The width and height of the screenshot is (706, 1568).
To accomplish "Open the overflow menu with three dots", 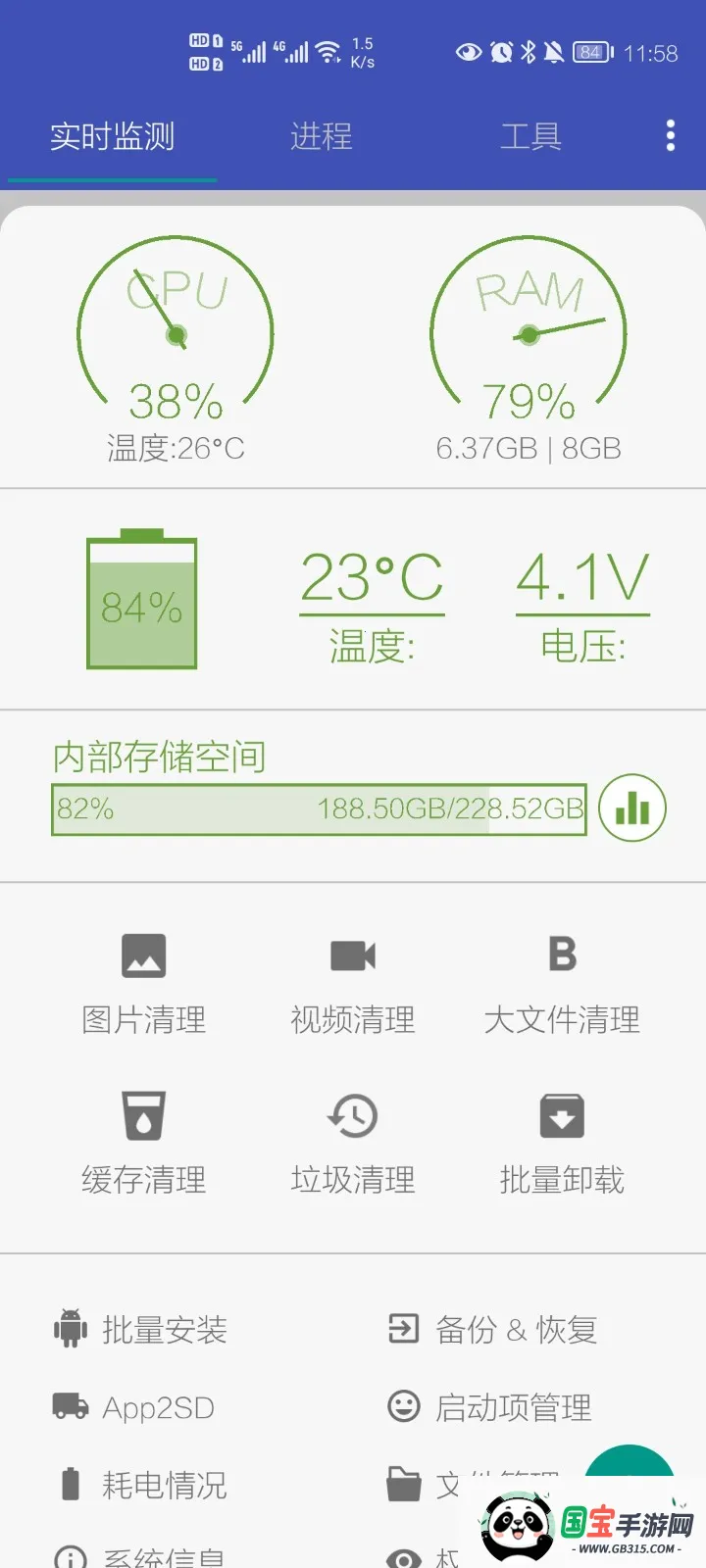I will [x=670, y=134].
